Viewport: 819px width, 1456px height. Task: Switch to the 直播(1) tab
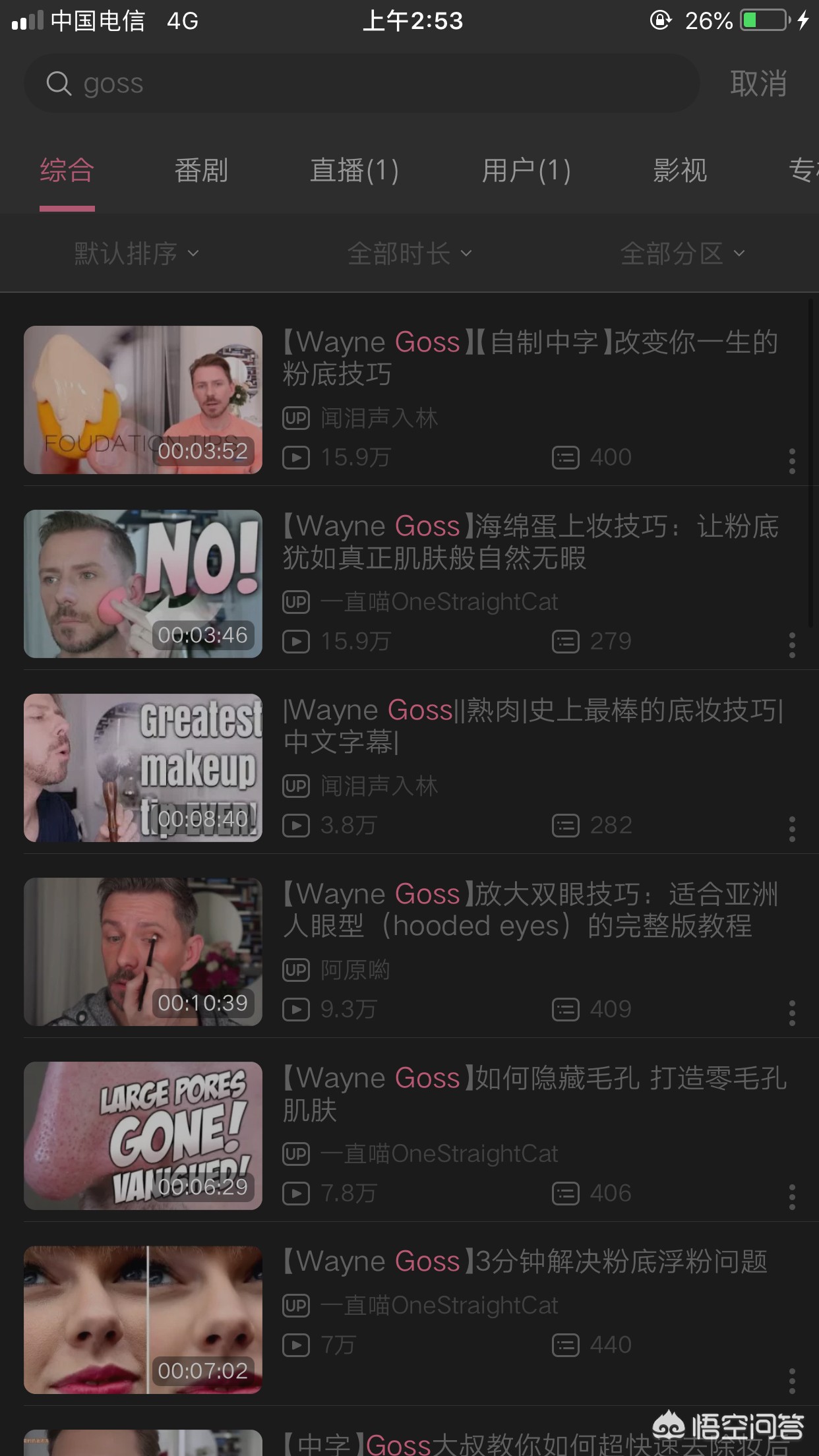click(355, 171)
